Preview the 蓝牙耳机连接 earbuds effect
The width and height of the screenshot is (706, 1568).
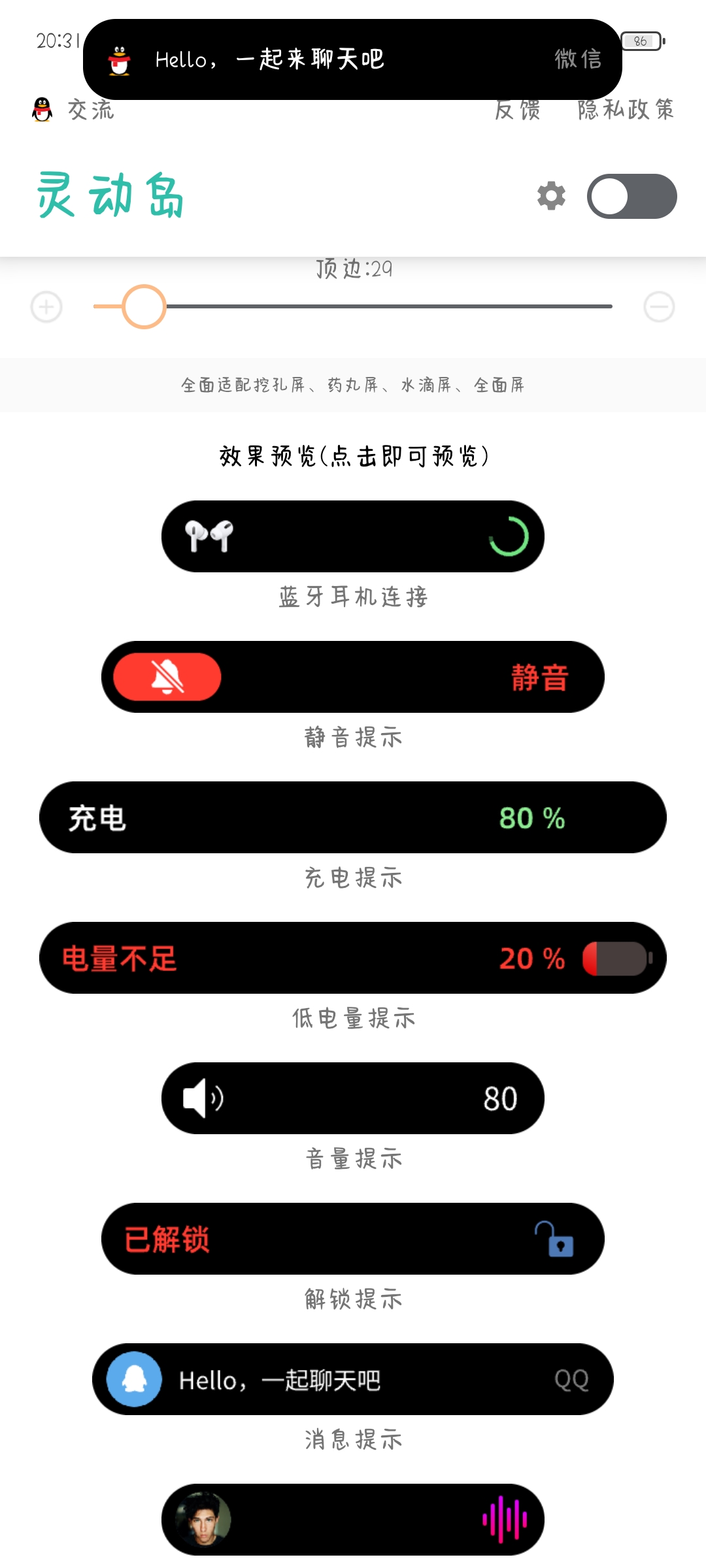[352, 536]
